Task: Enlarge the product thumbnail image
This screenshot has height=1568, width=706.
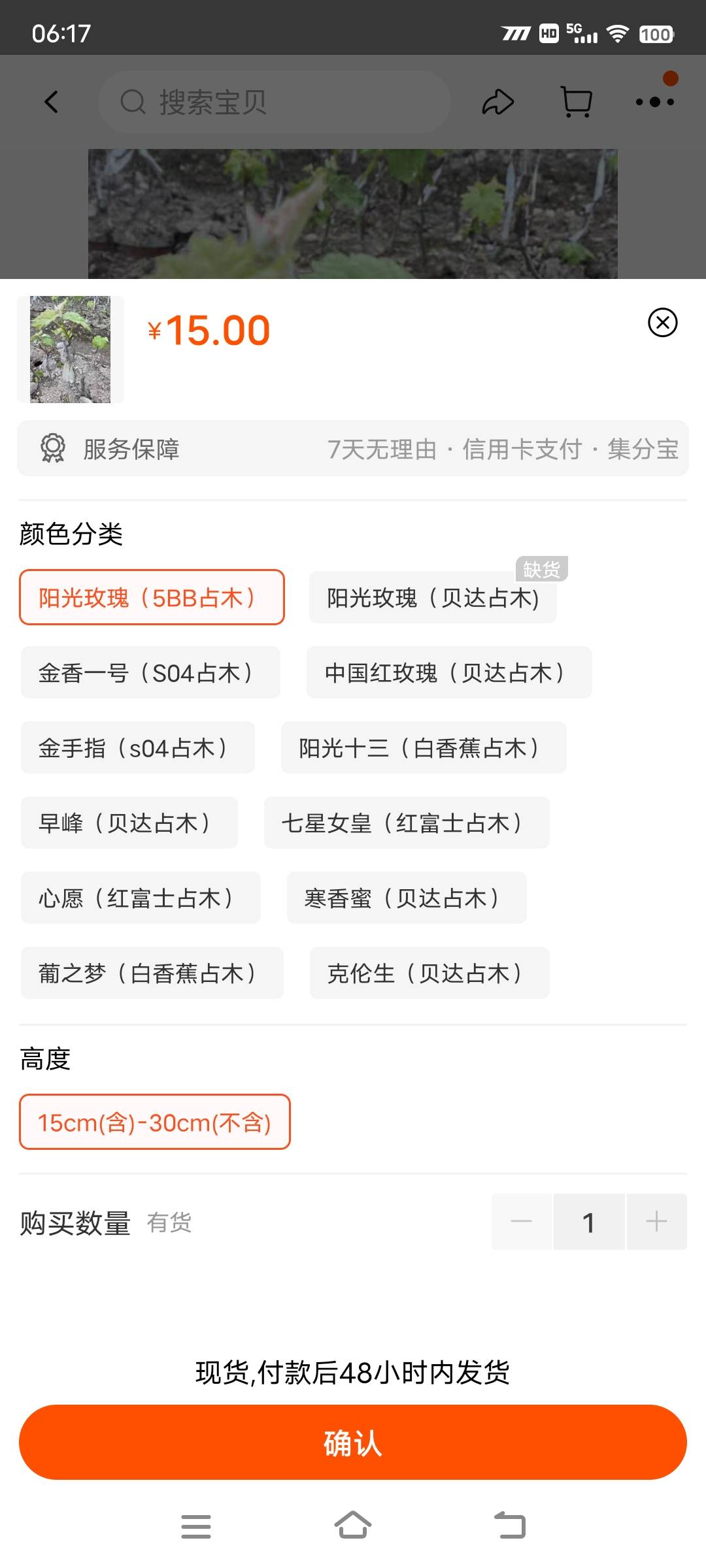Action: coord(71,349)
